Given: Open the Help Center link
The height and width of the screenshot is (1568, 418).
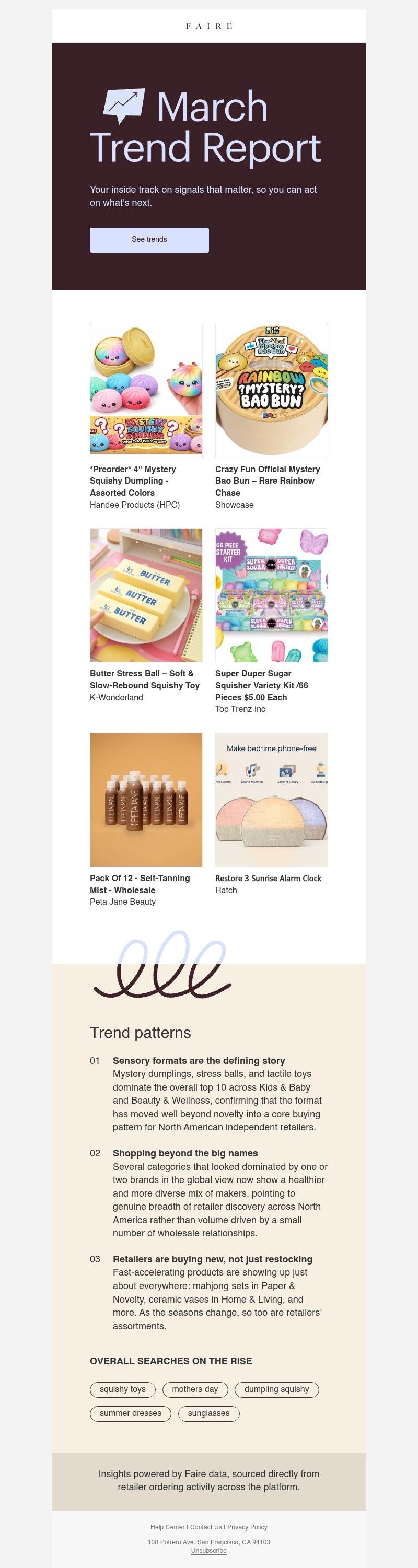Looking at the screenshot, I should tap(168, 1527).
